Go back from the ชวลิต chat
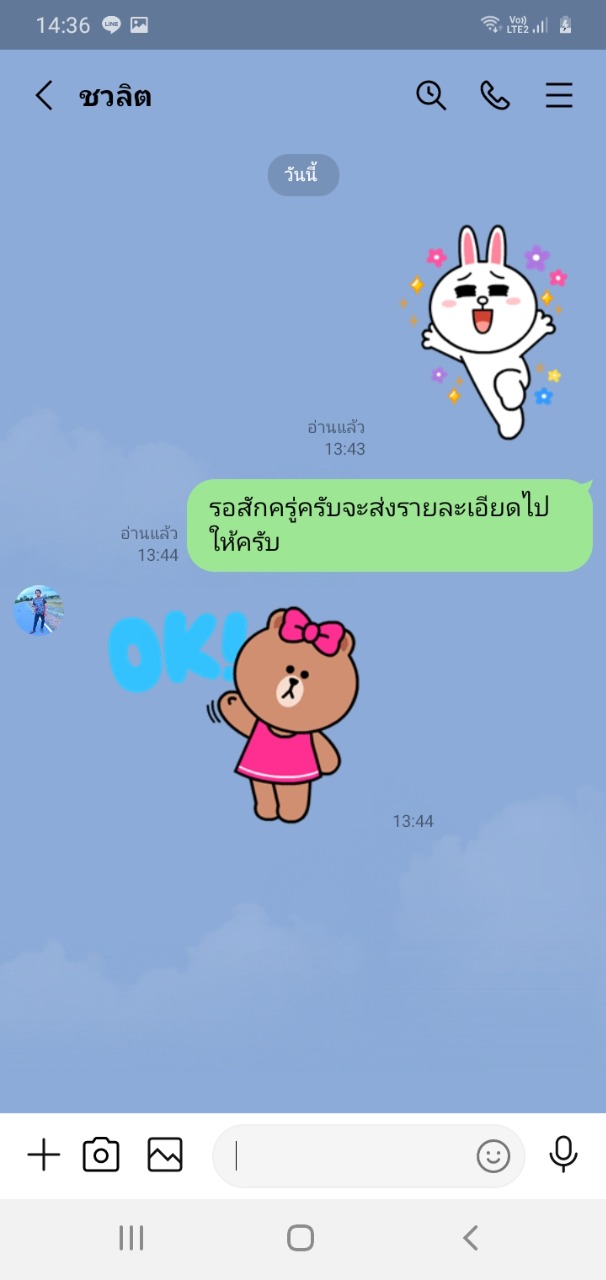The width and height of the screenshot is (606, 1280). click(44, 96)
